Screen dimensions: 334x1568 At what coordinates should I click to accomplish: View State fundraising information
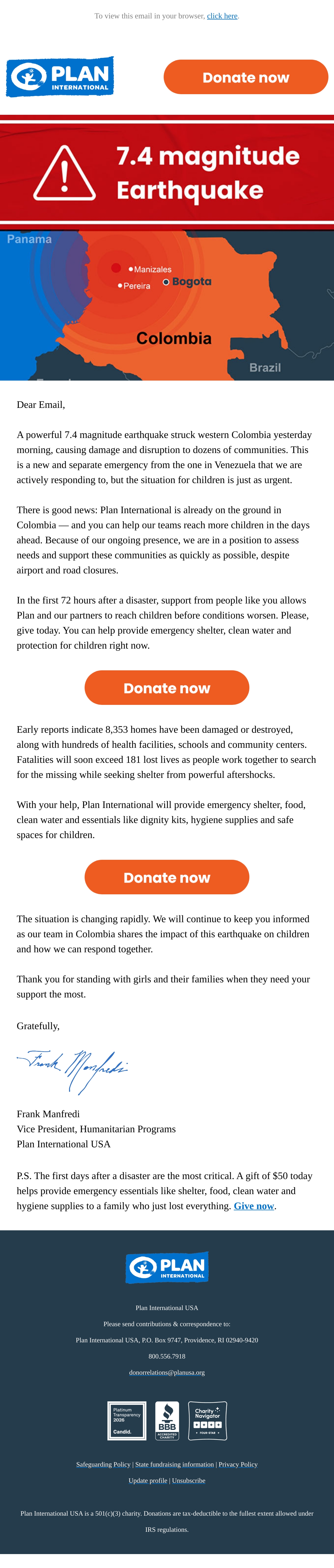point(175,1465)
